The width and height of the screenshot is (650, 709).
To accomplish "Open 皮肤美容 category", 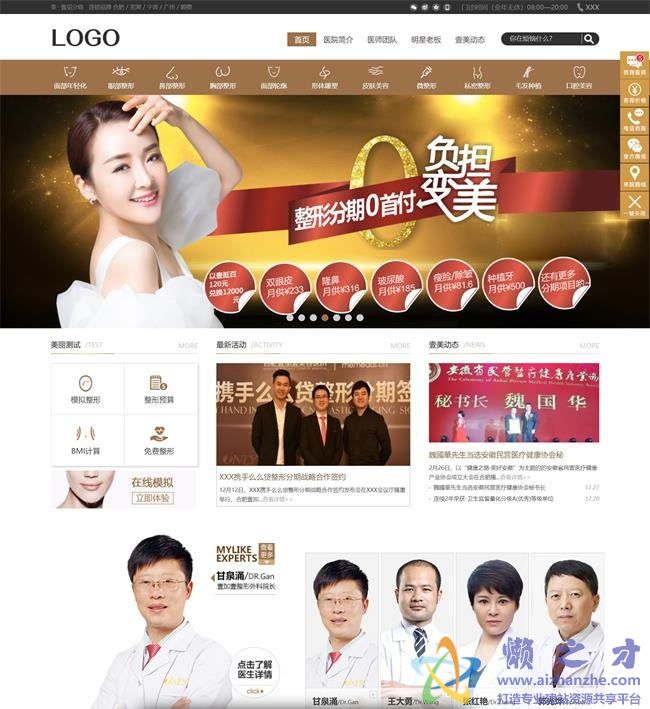I will (377, 77).
